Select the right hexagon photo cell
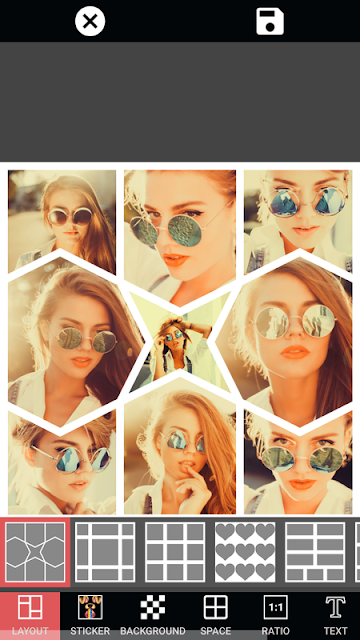 [291, 342]
